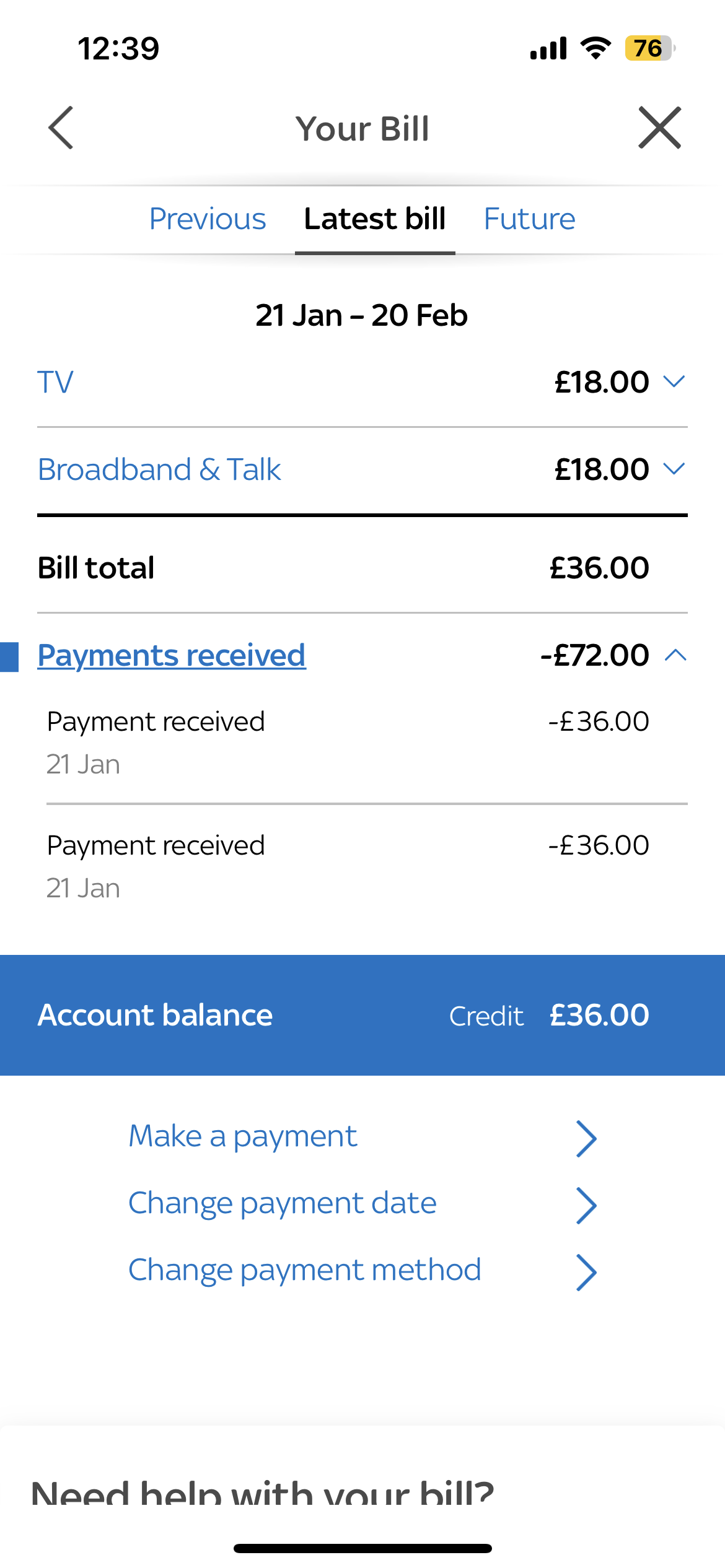Open Change payment date

click(282, 1203)
